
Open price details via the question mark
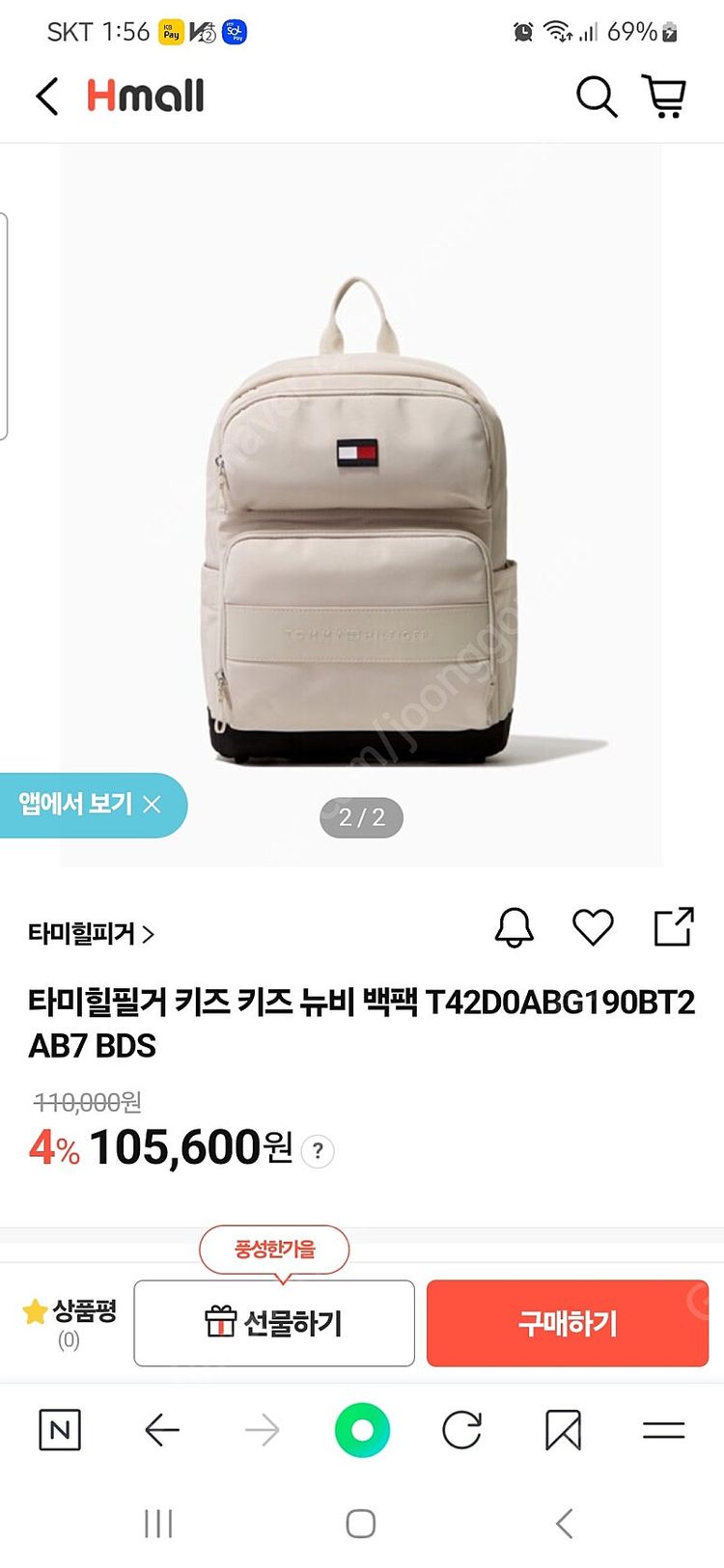[x=319, y=1151]
